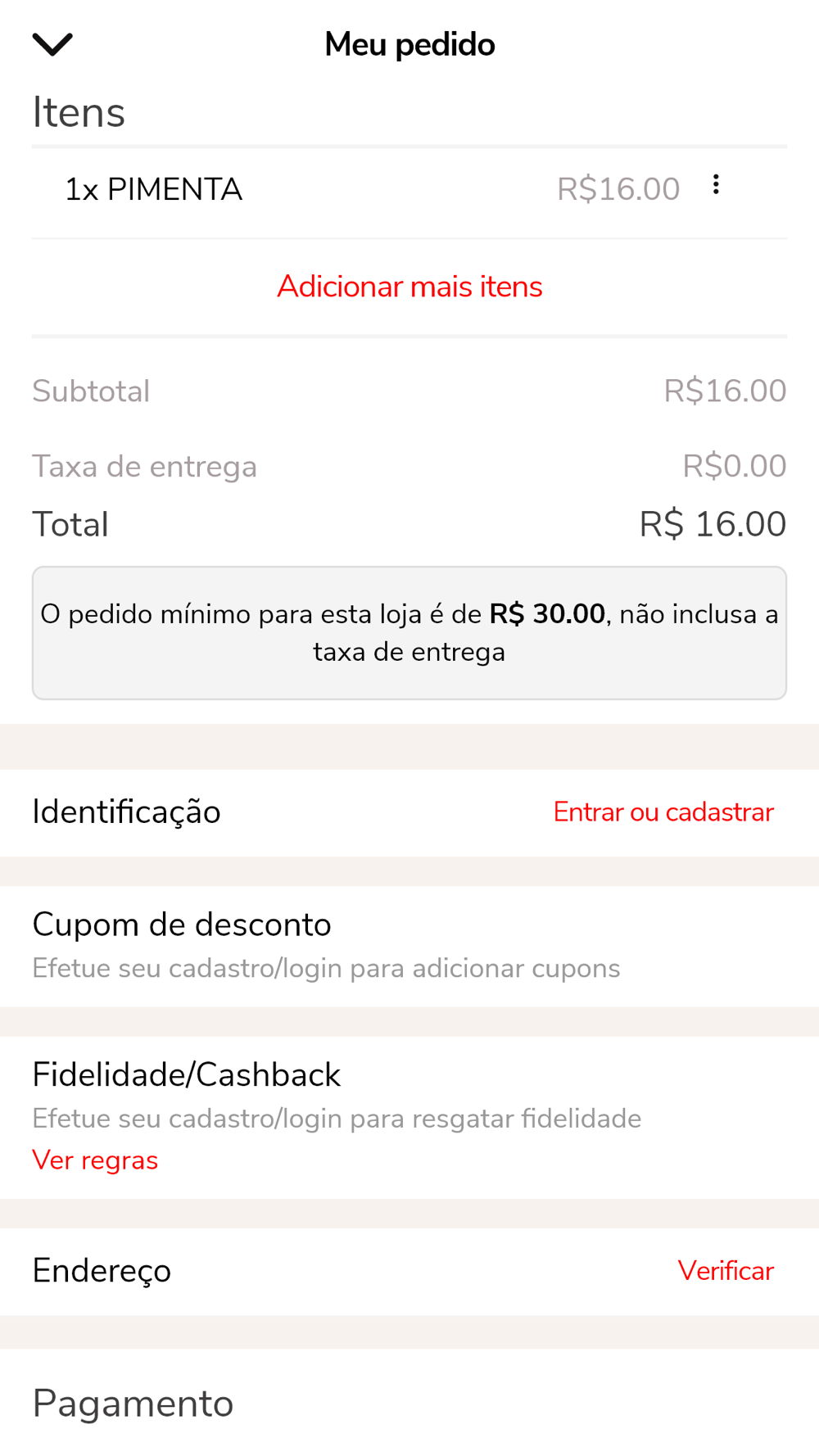This screenshot has height=1456, width=819.
Task: Tap Adicionar mais itens
Action: [x=409, y=287]
